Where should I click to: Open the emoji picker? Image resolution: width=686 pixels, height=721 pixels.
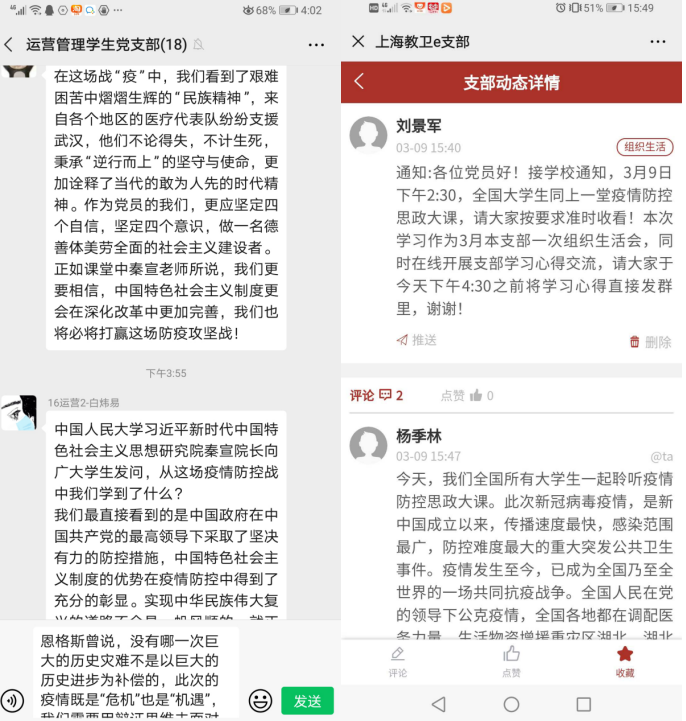(x=260, y=700)
